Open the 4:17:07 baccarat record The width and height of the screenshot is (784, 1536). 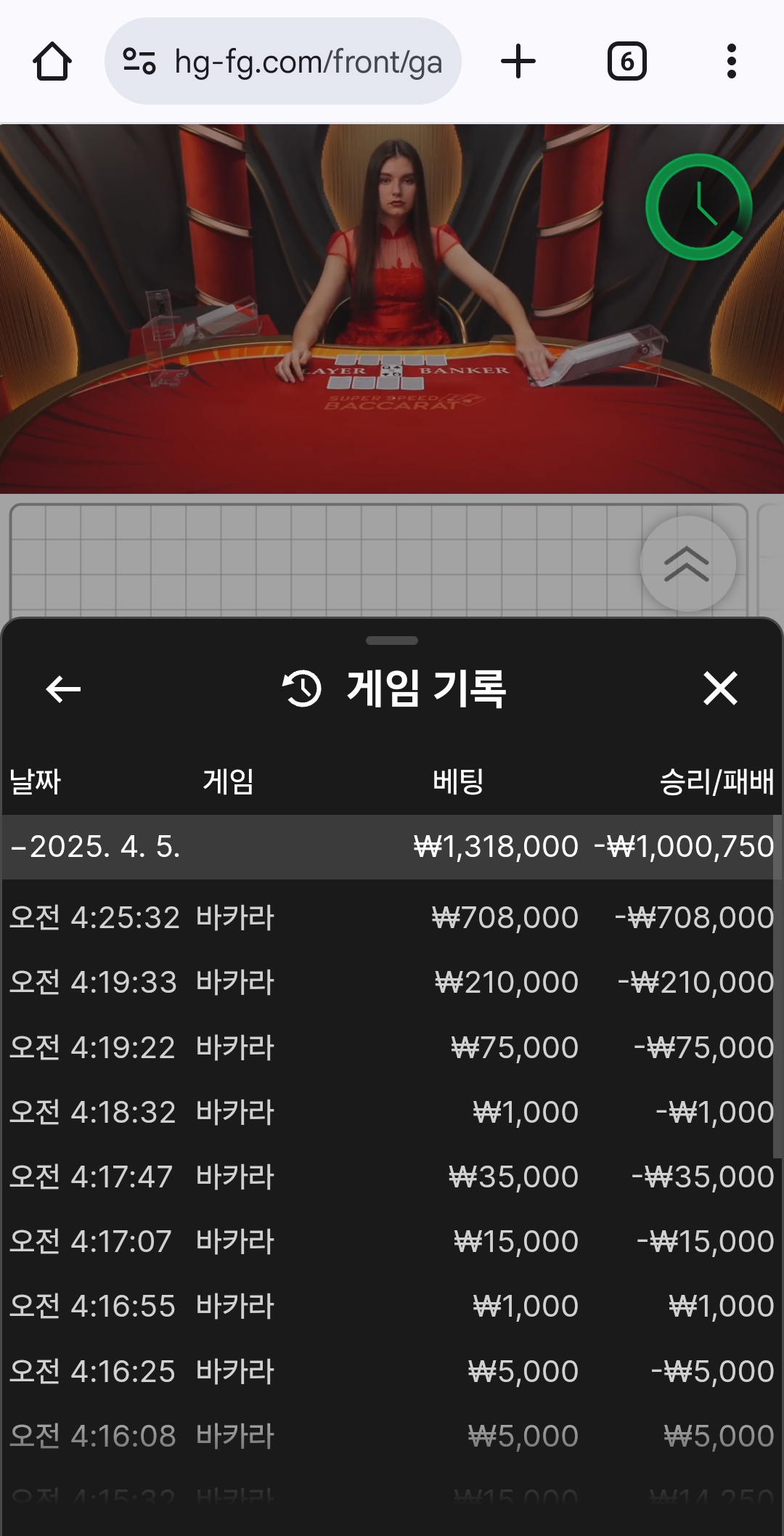coord(392,1241)
